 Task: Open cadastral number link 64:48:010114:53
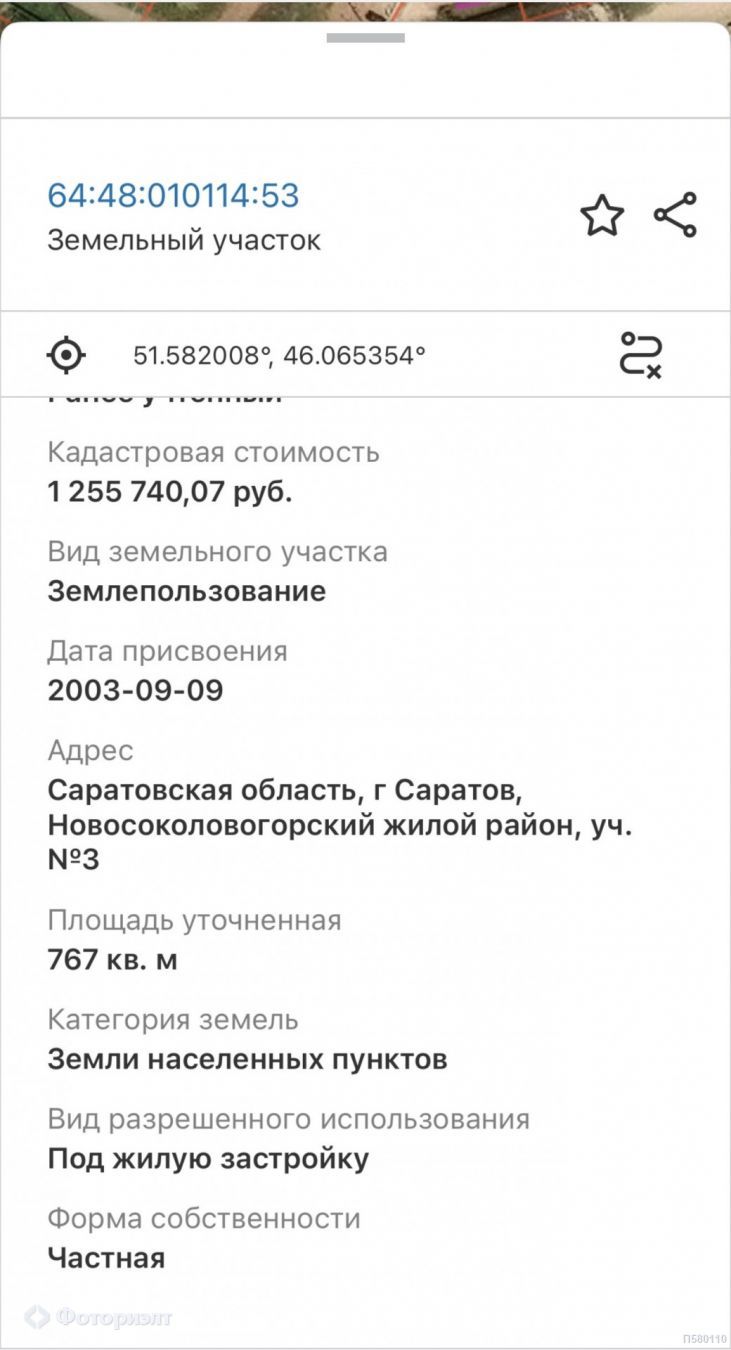[x=173, y=195]
